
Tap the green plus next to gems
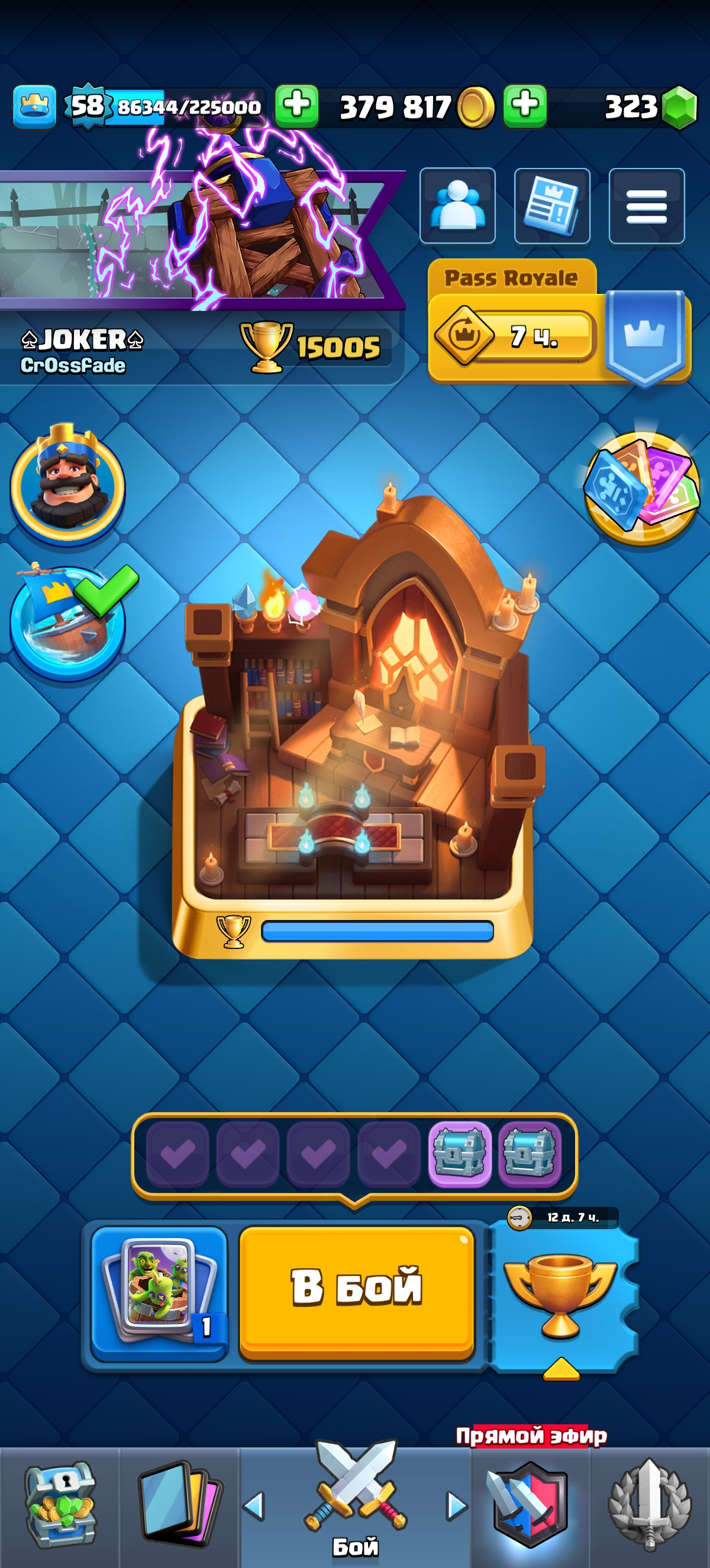click(x=524, y=106)
